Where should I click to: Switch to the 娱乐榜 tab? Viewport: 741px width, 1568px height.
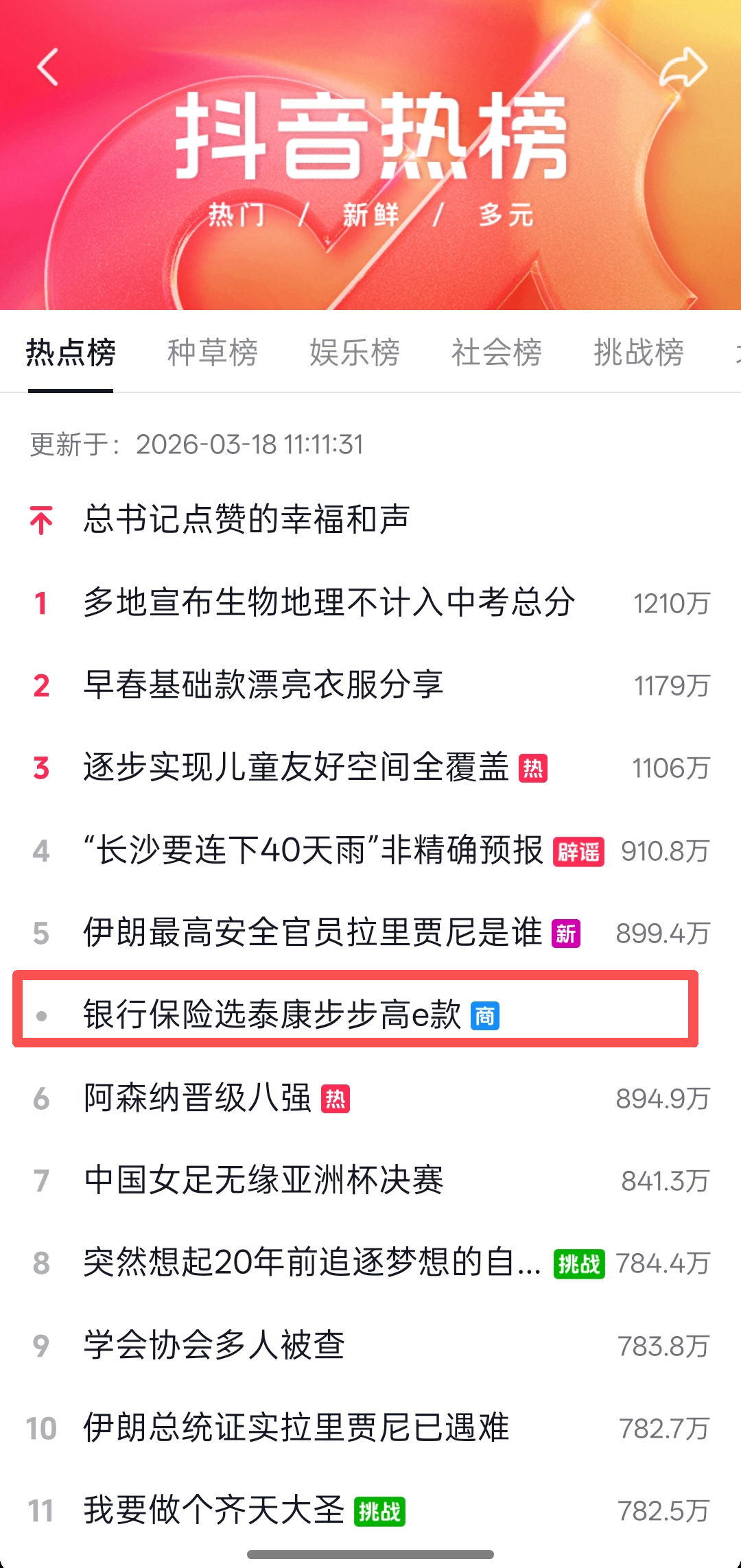click(354, 353)
